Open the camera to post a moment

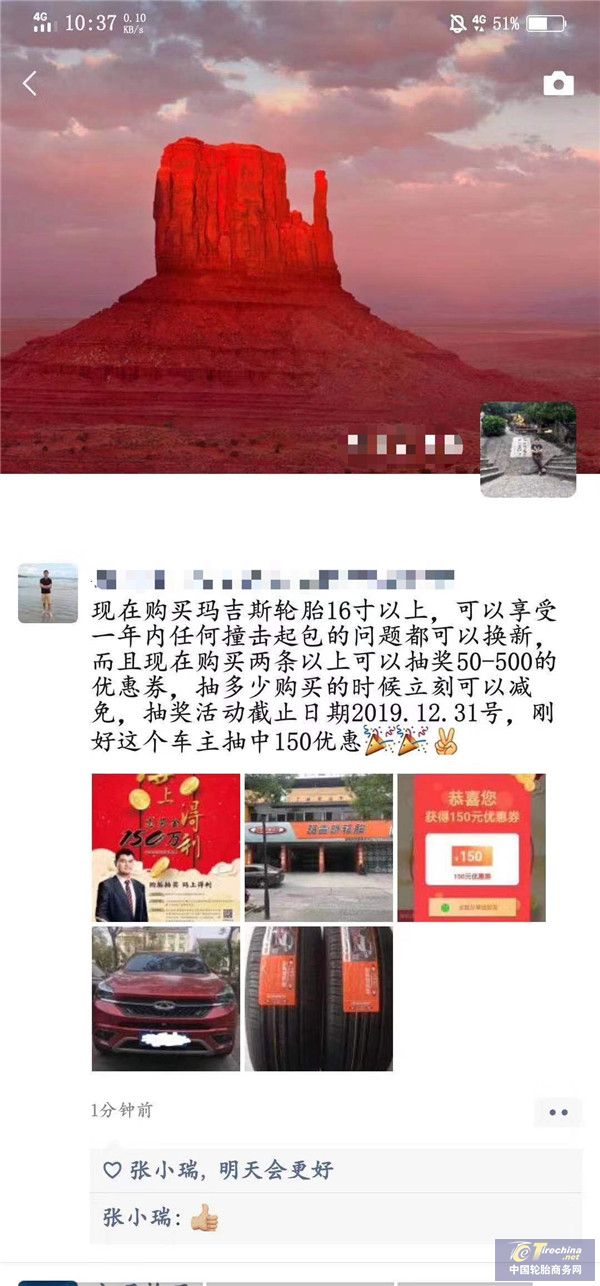(559, 84)
